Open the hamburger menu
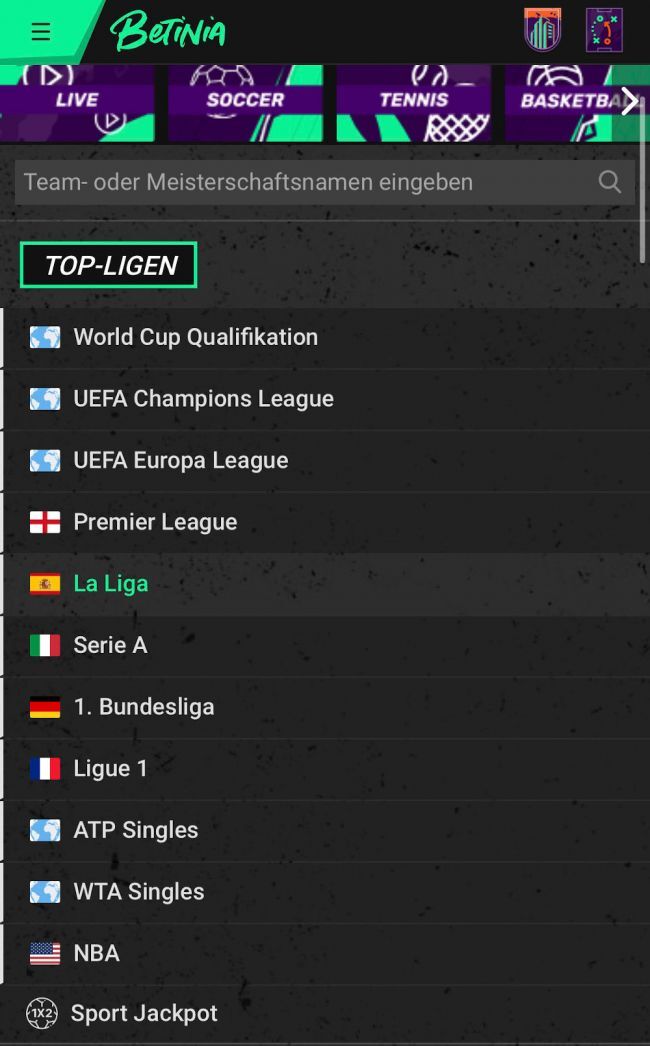650x1046 pixels. click(41, 31)
